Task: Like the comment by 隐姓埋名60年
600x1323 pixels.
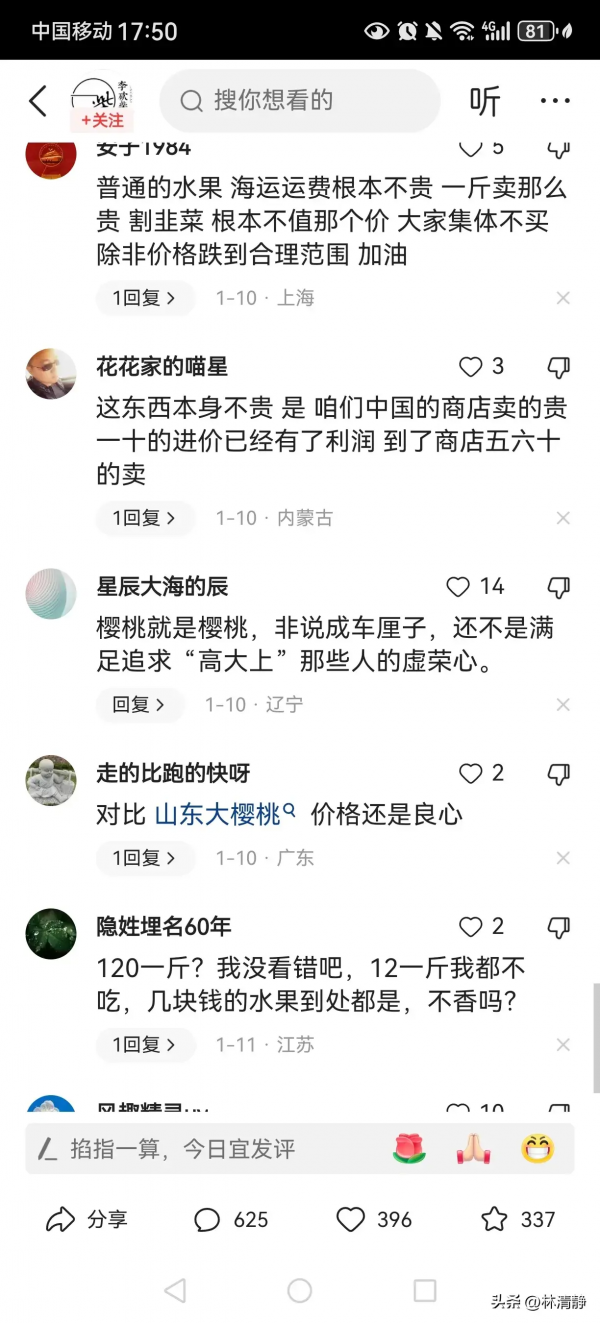Action: pyautogui.click(x=471, y=926)
